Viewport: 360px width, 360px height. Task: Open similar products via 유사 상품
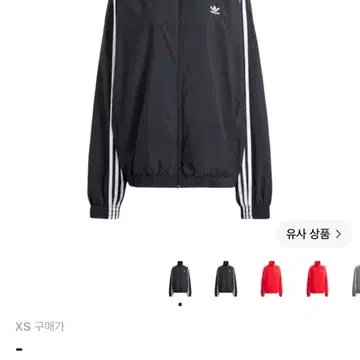pyautogui.click(x=314, y=234)
